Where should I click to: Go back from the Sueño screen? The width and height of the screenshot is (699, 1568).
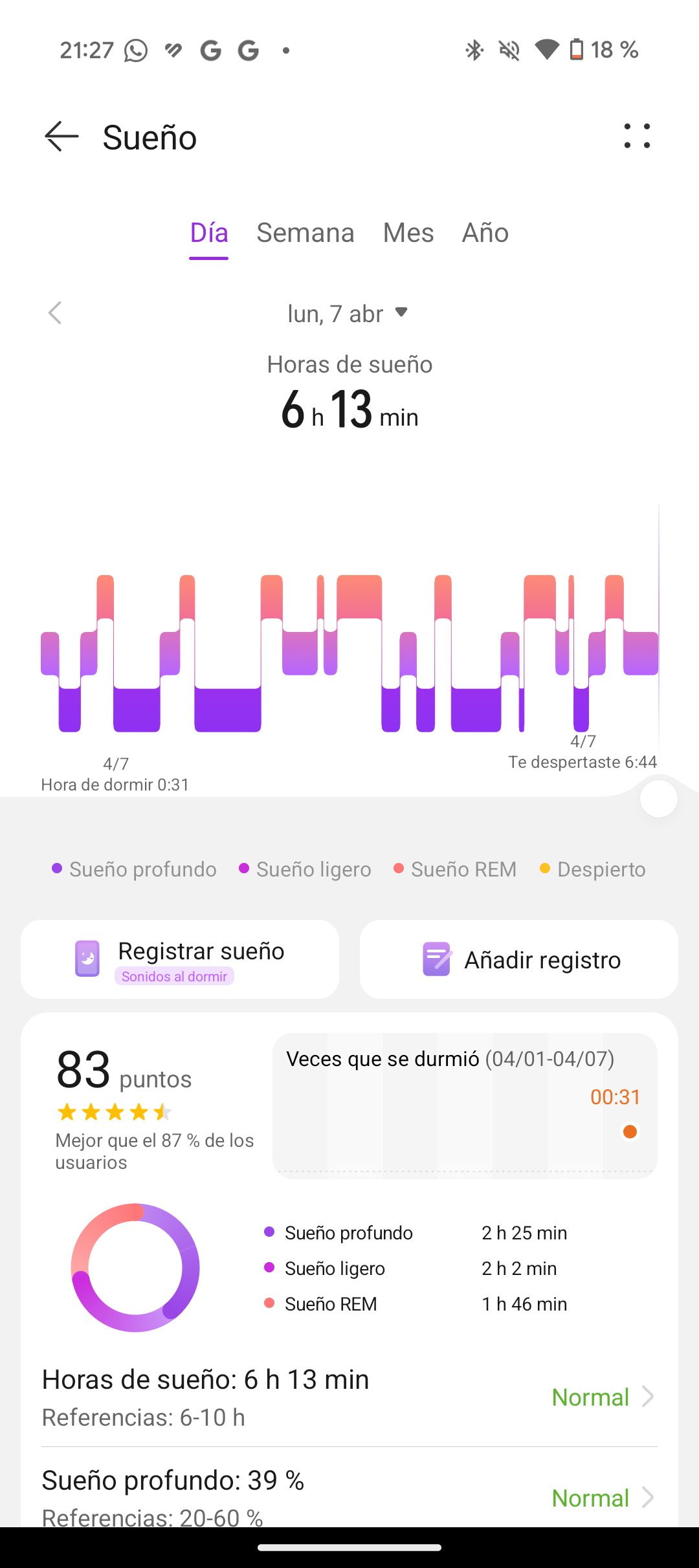[x=61, y=137]
